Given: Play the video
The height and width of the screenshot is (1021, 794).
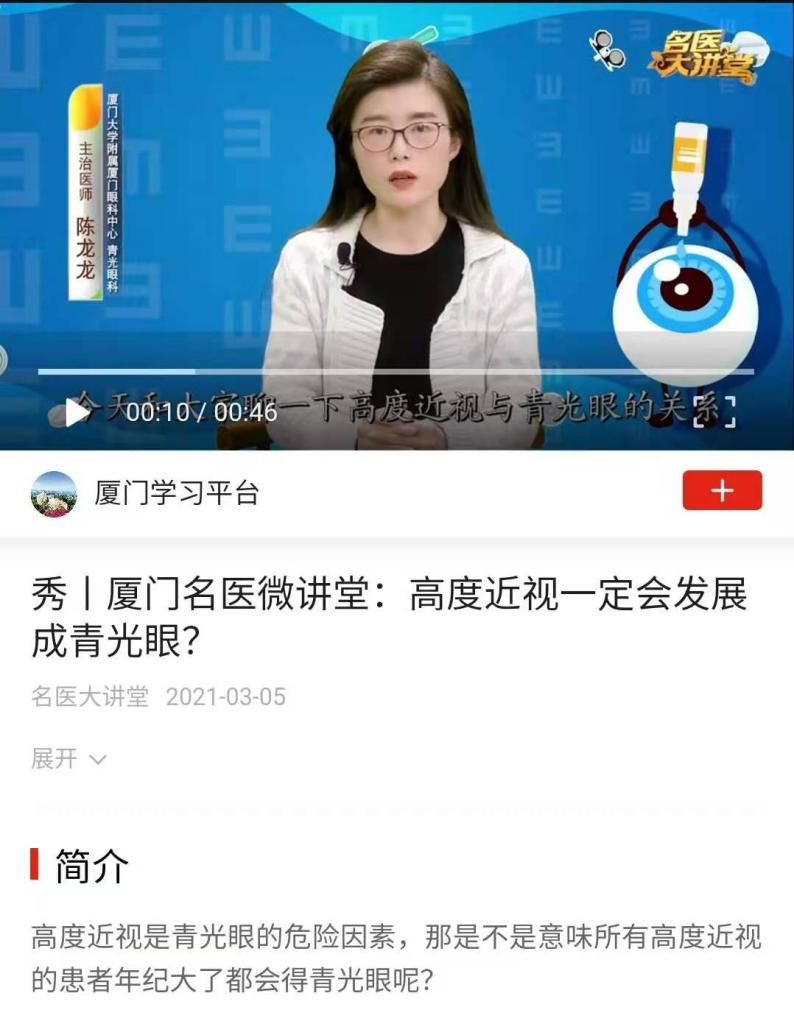Looking at the screenshot, I should point(77,411).
